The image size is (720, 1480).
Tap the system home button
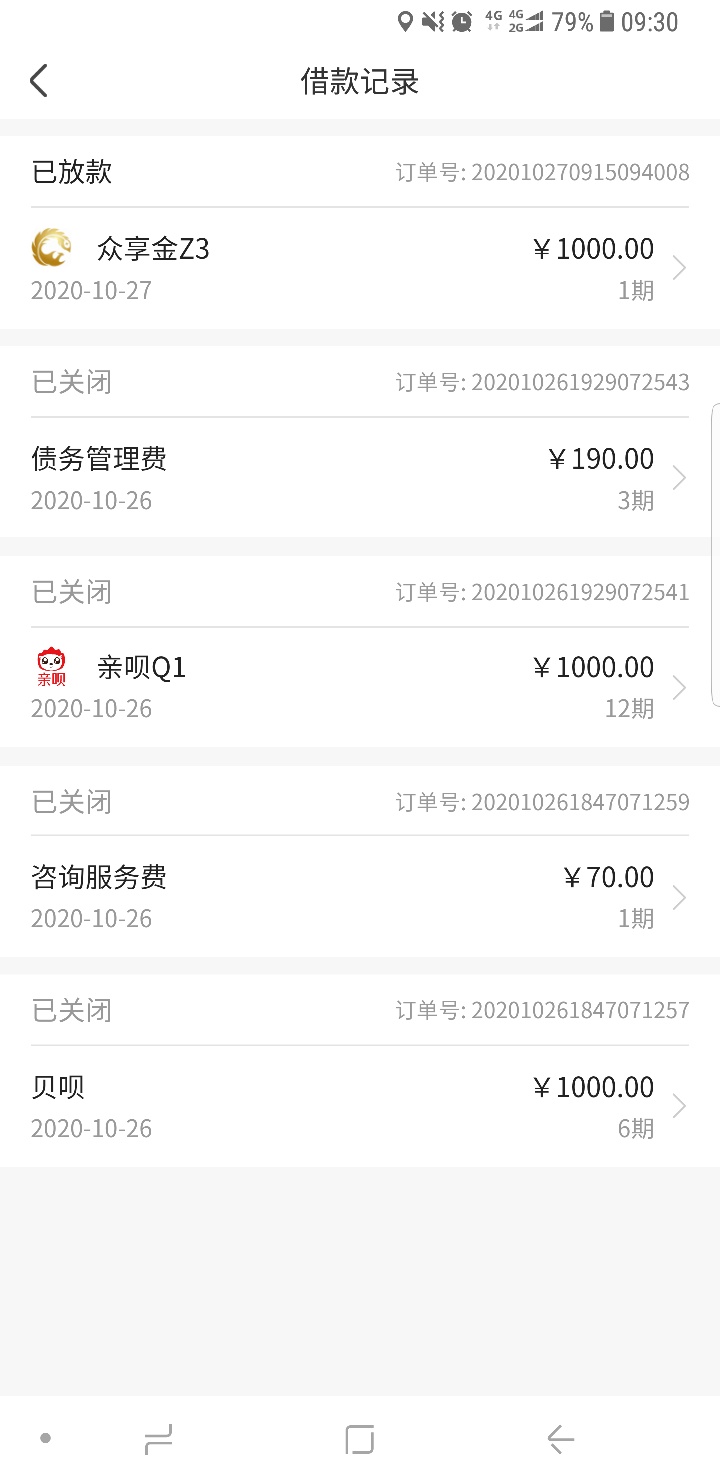pyautogui.click(x=359, y=1439)
